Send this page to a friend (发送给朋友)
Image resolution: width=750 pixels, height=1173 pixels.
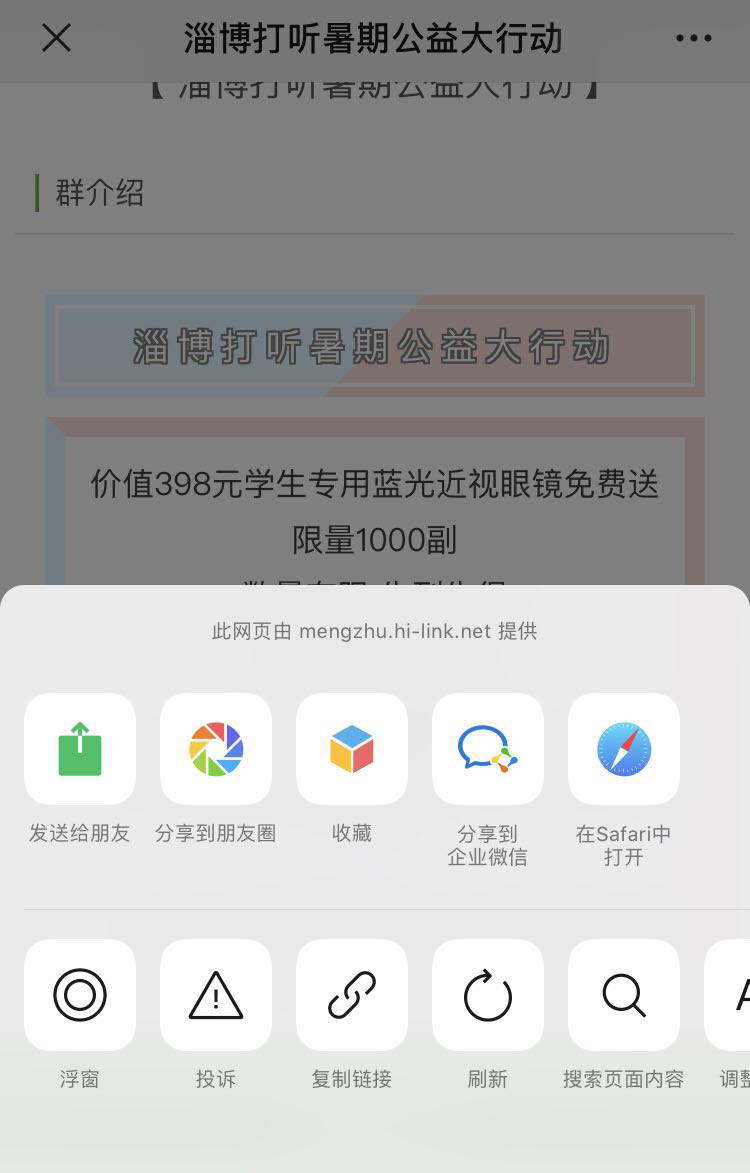pos(80,749)
